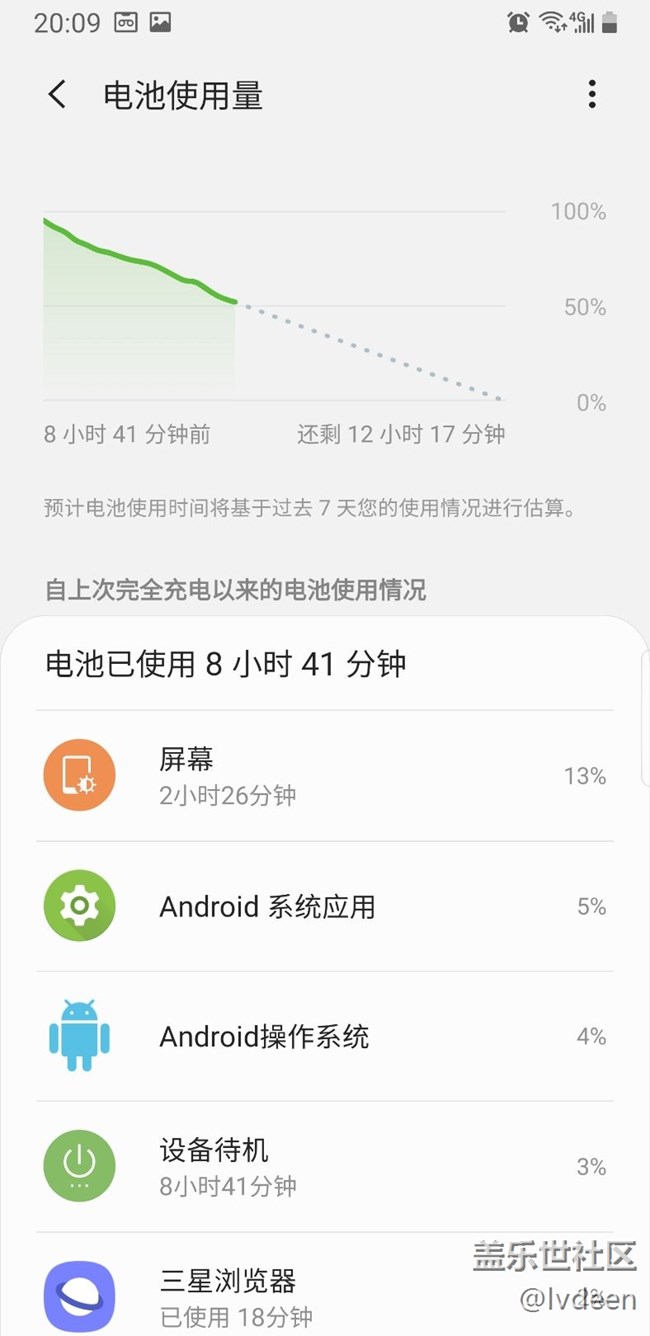Open 屏幕 battery usage details
The width and height of the screenshot is (650, 1336).
325,776
